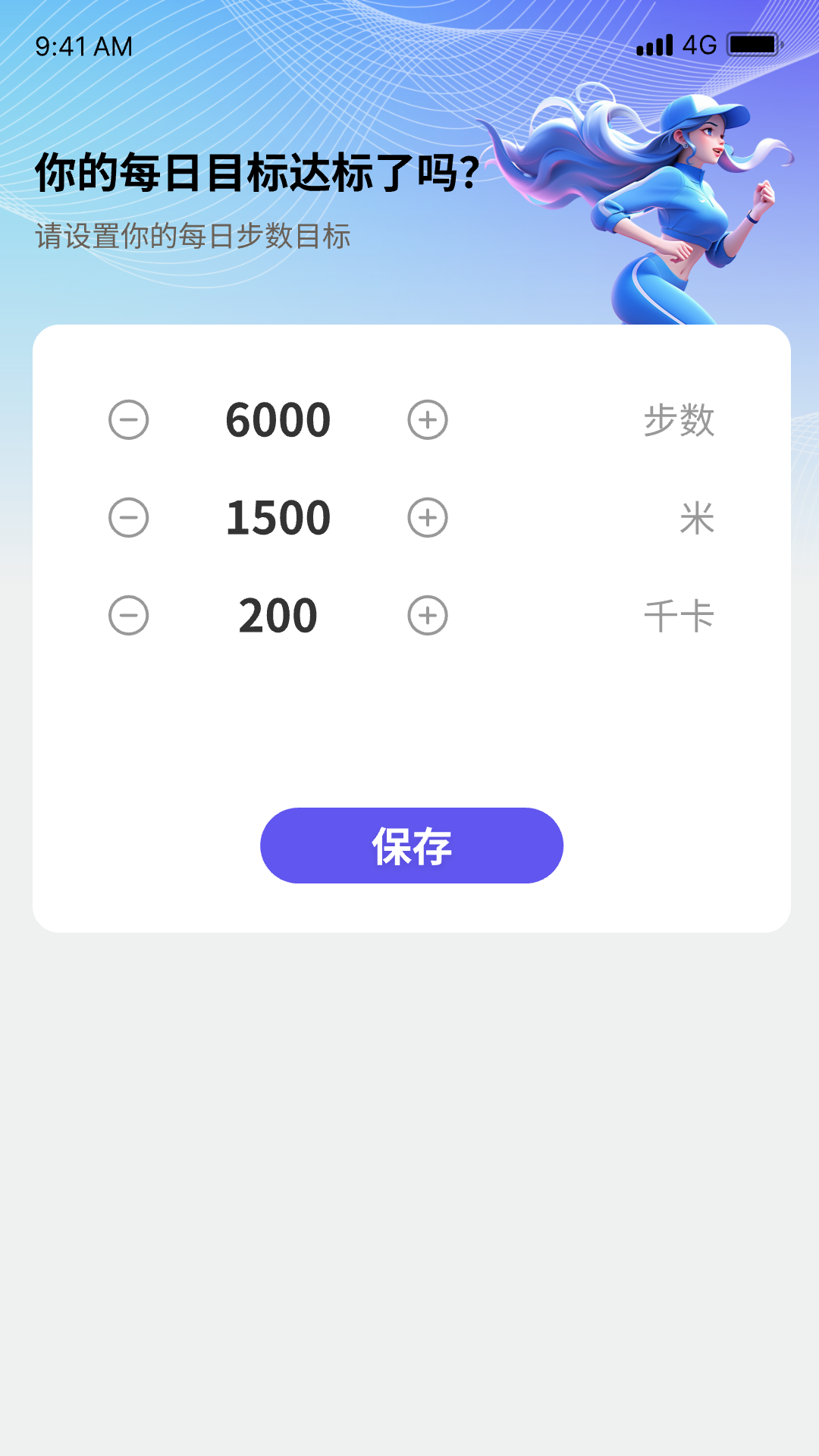Select the 1500 meters value
This screenshot has height=1456, width=819.
click(278, 517)
